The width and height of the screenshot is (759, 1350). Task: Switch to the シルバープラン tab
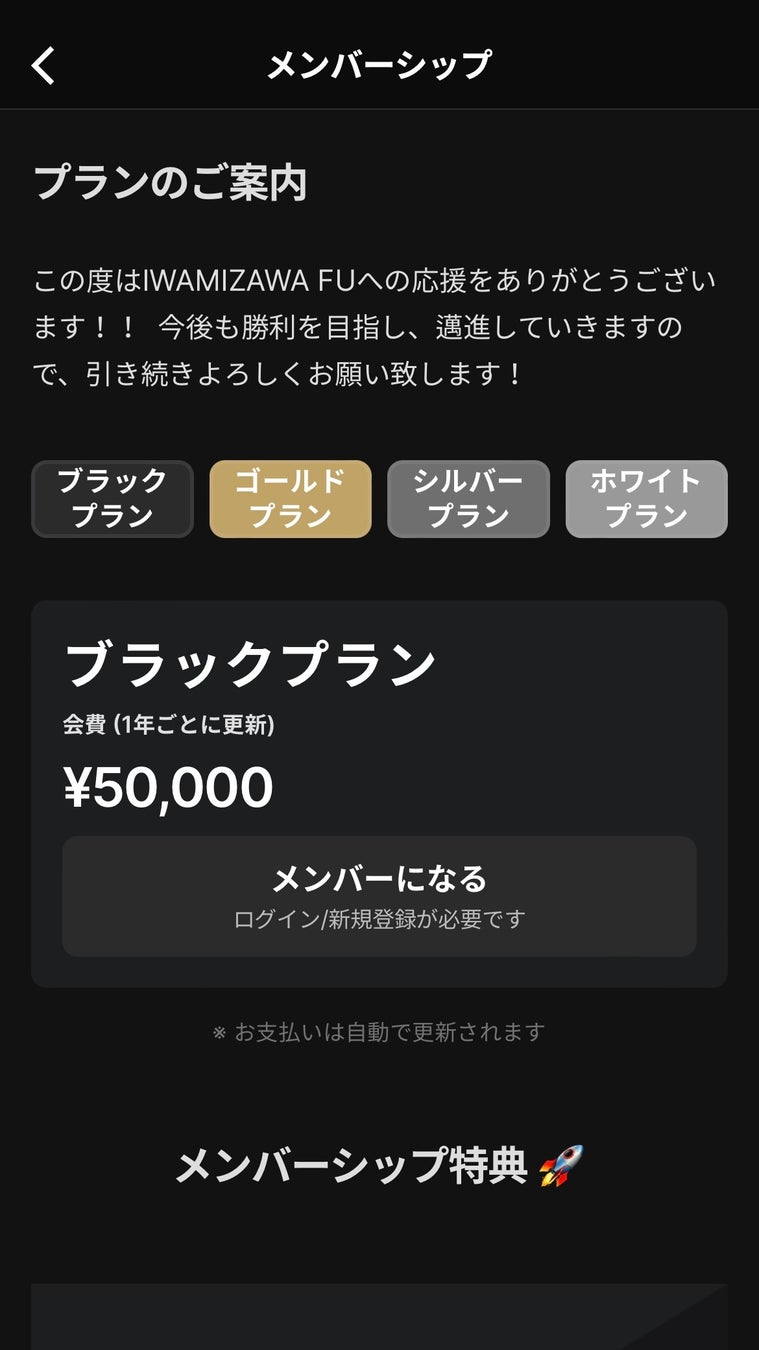tap(468, 499)
